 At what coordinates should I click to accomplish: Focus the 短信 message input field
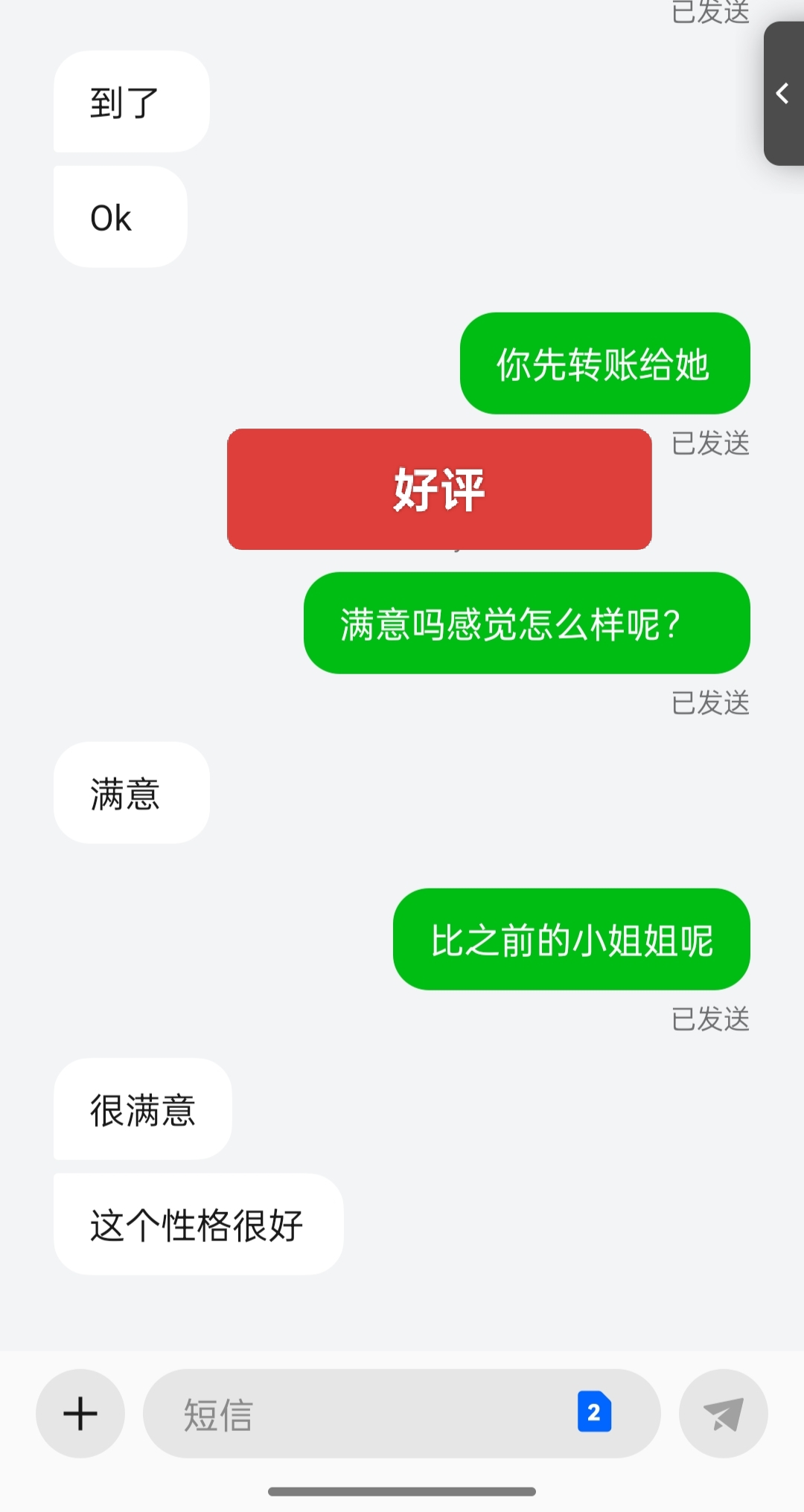(x=357, y=1413)
